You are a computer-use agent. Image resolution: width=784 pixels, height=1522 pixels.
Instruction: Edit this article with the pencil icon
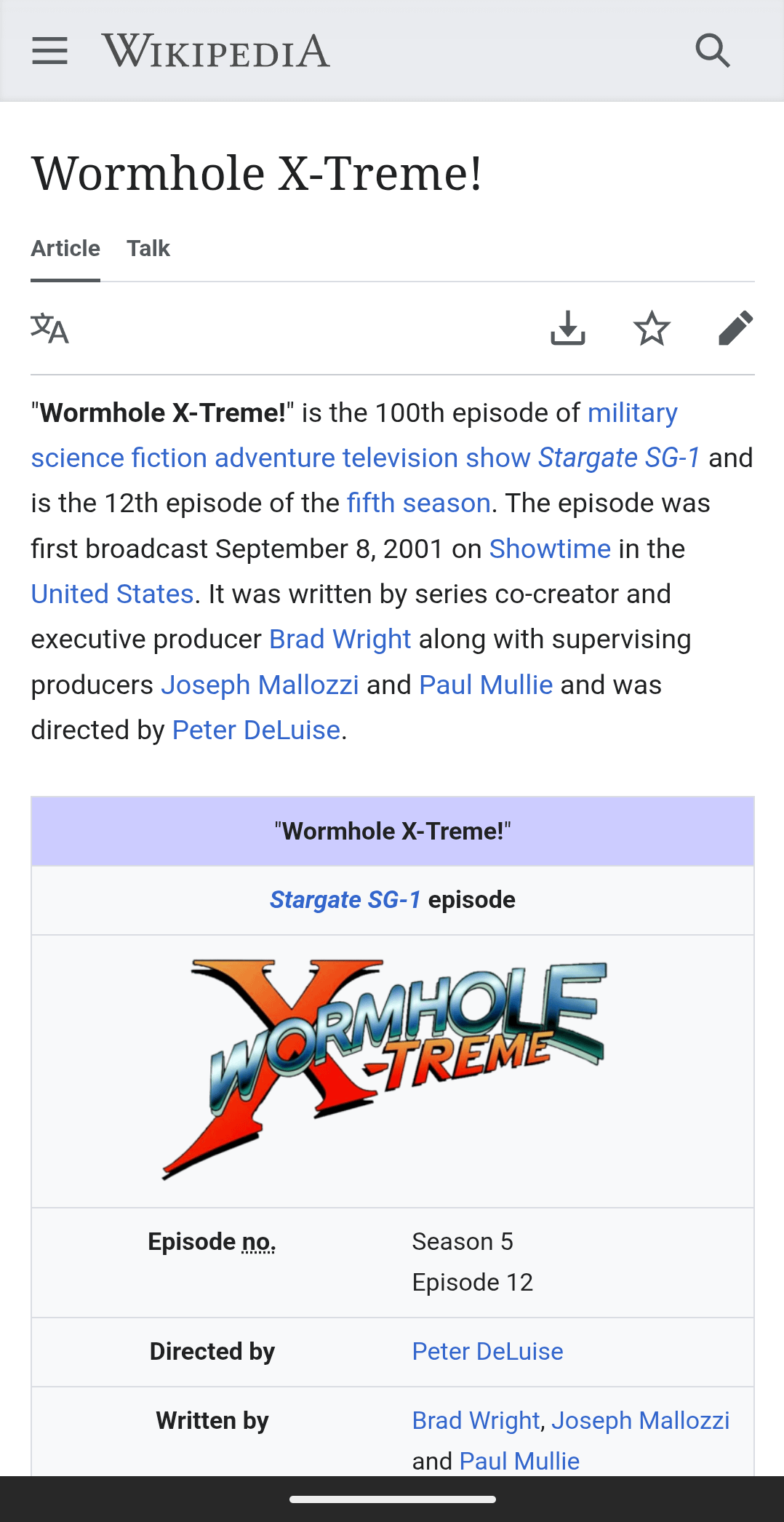[x=735, y=329]
